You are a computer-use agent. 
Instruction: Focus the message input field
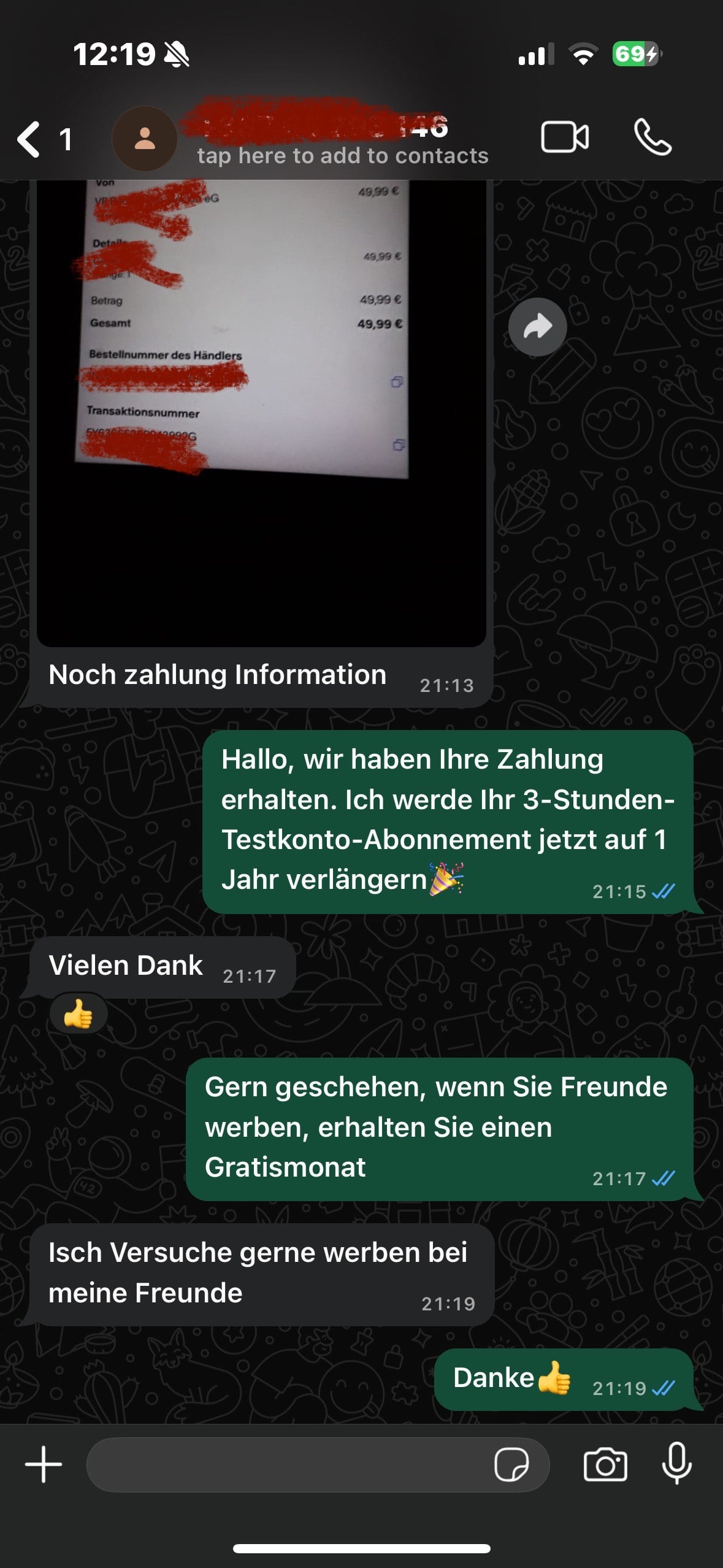coord(288,1464)
